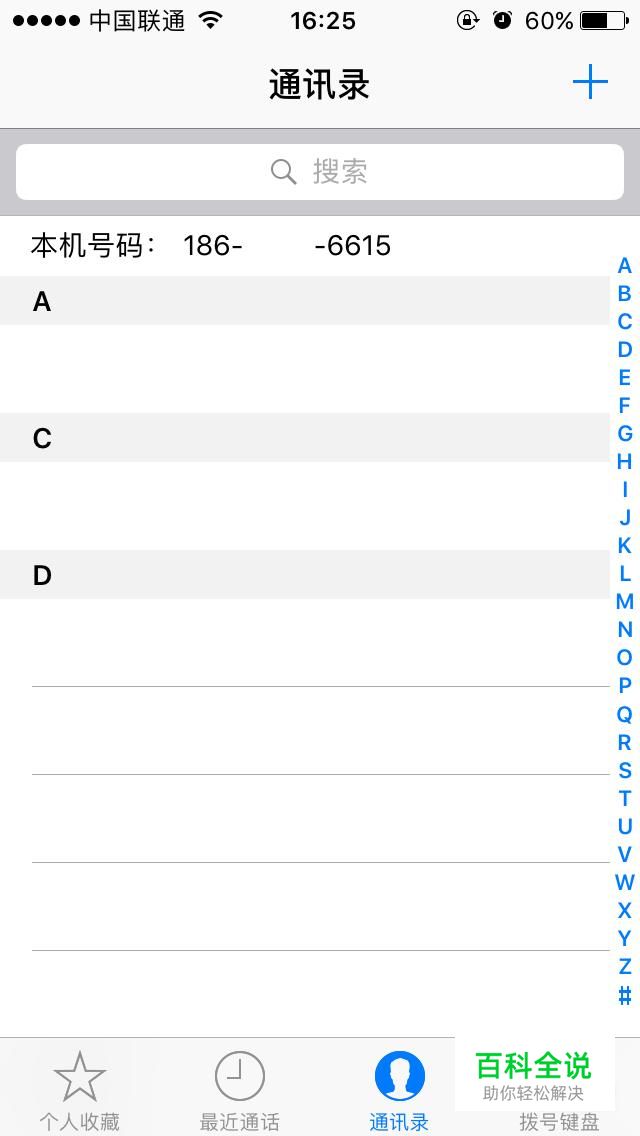This screenshot has height=1136, width=640.
Task: Jump to letter Z in the index
Action: (x=625, y=966)
